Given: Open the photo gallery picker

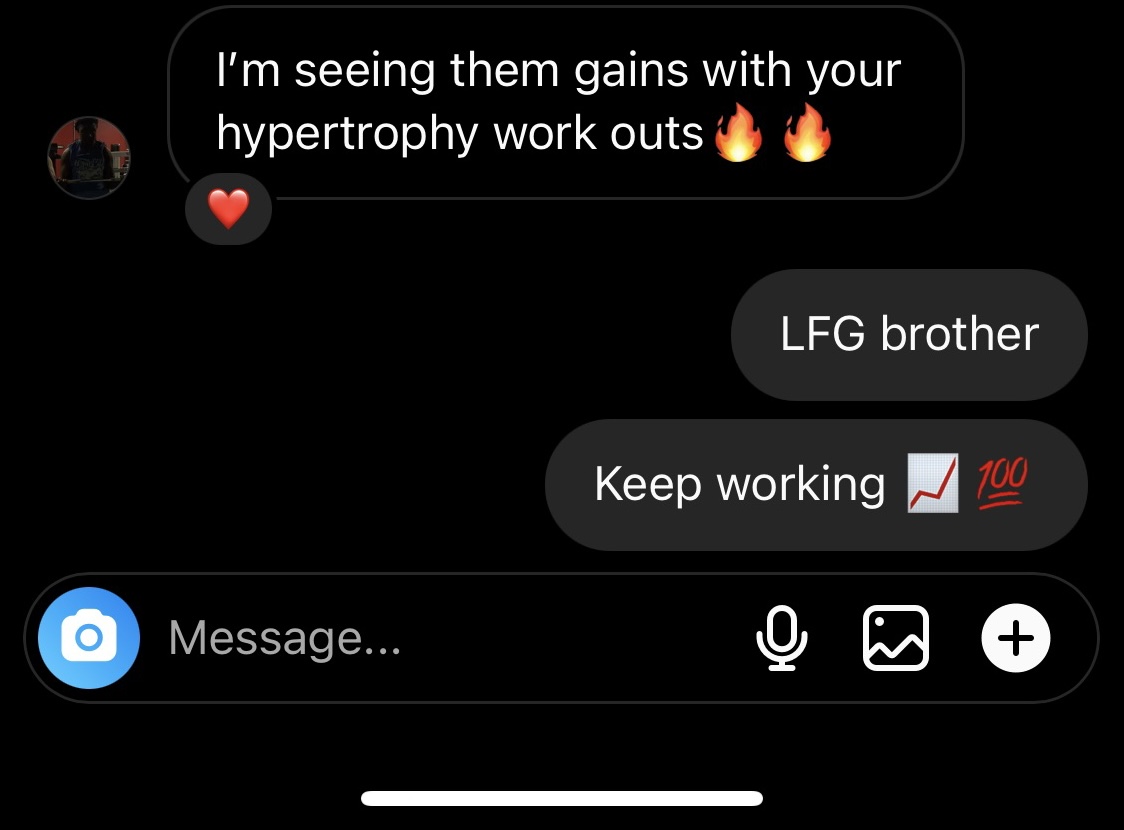Looking at the screenshot, I should (895, 638).
